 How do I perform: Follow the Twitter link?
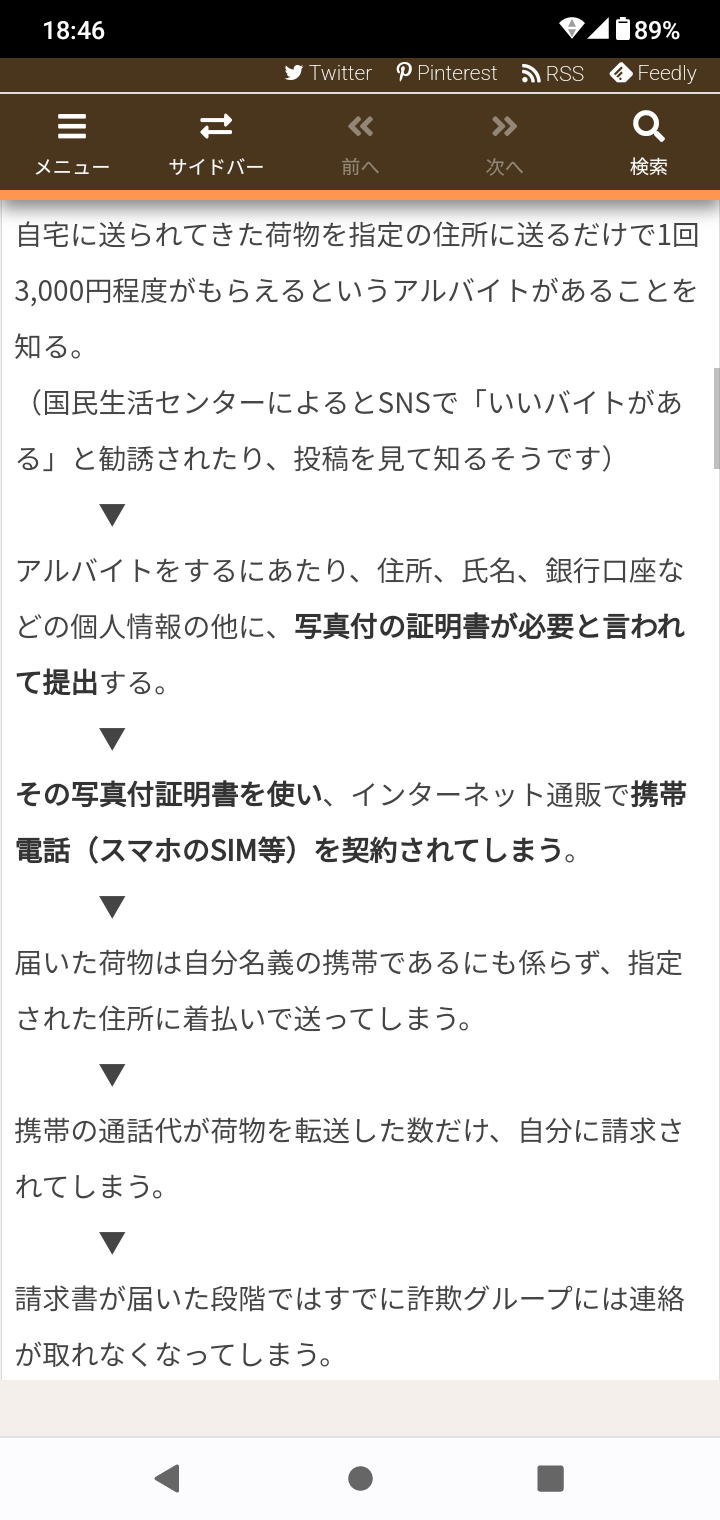328,73
